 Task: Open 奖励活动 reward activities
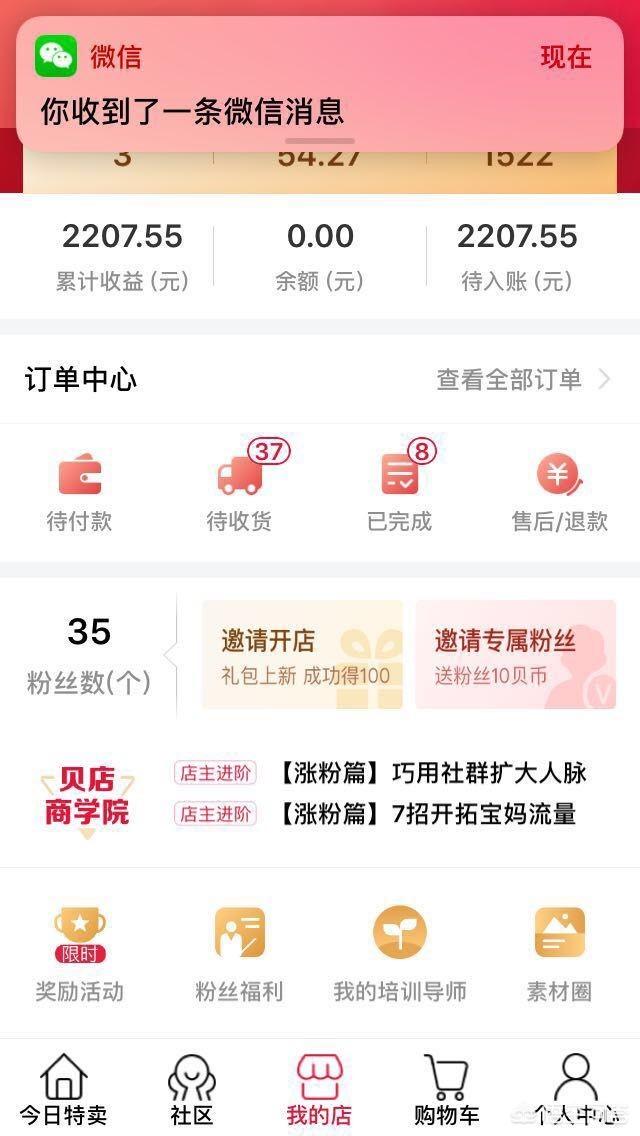point(79,955)
